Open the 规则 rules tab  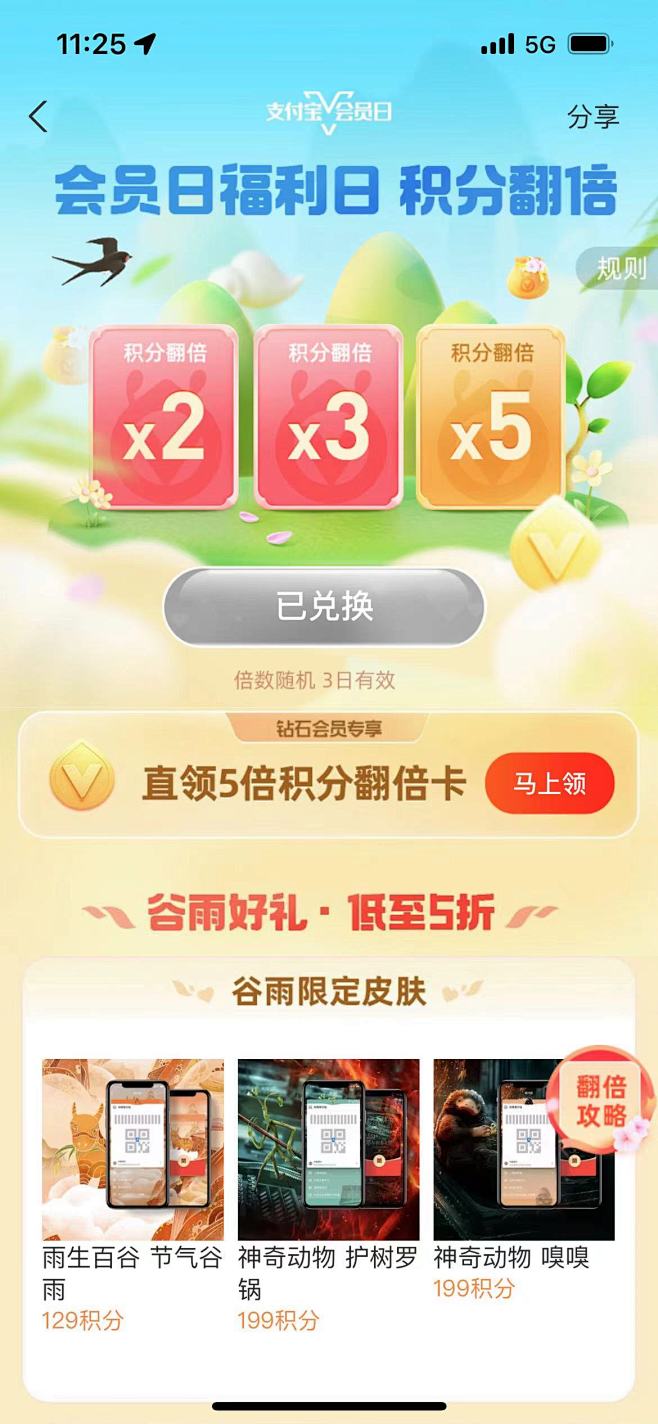[x=618, y=268]
